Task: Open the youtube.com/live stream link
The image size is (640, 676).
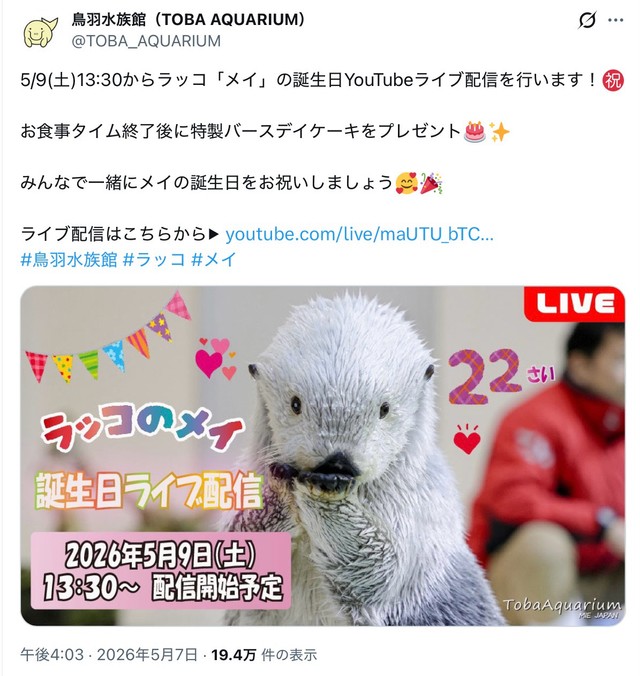Action: pyautogui.click(x=360, y=234)
